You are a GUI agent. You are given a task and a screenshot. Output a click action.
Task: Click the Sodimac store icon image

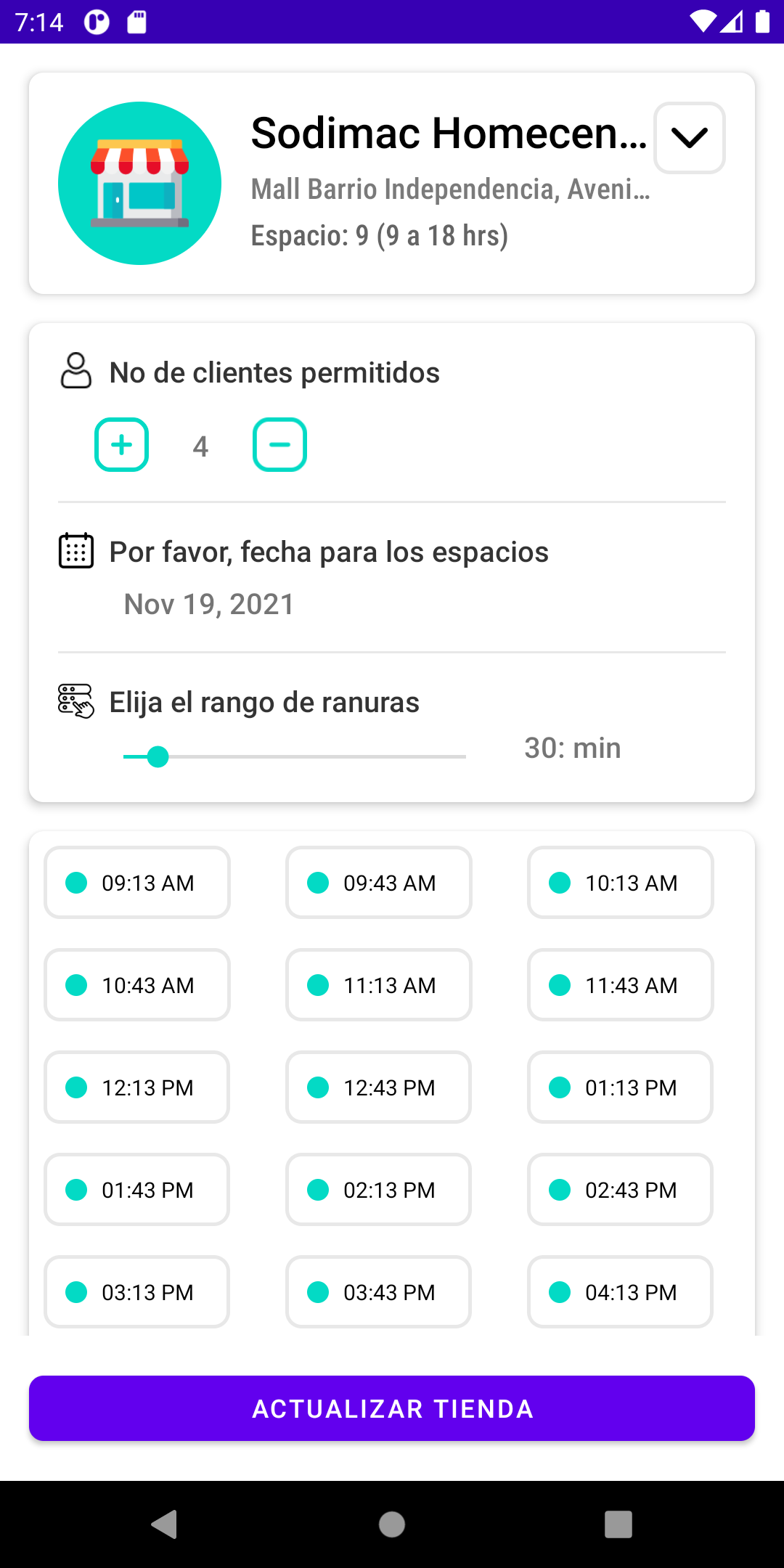pyautogui.click(x=139, y=183)
